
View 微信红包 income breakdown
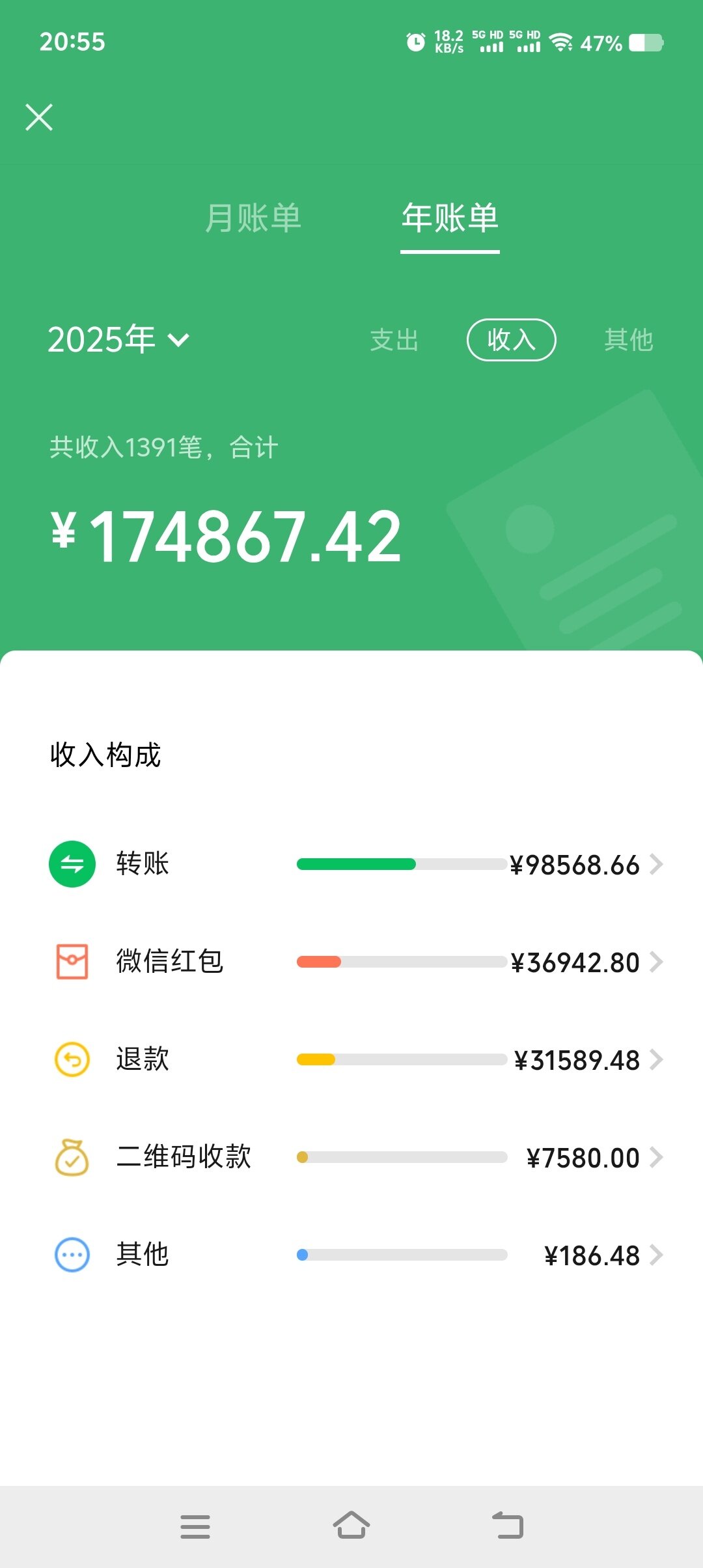(x=355, y=962)
